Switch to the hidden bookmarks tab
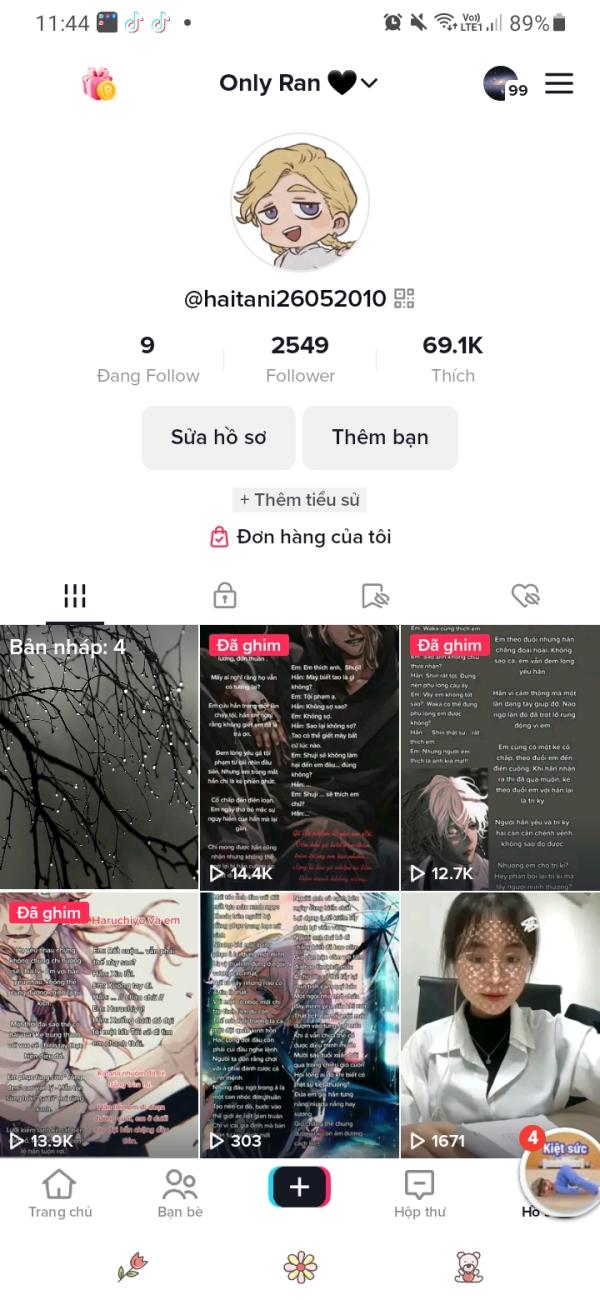 pos(375,596)
